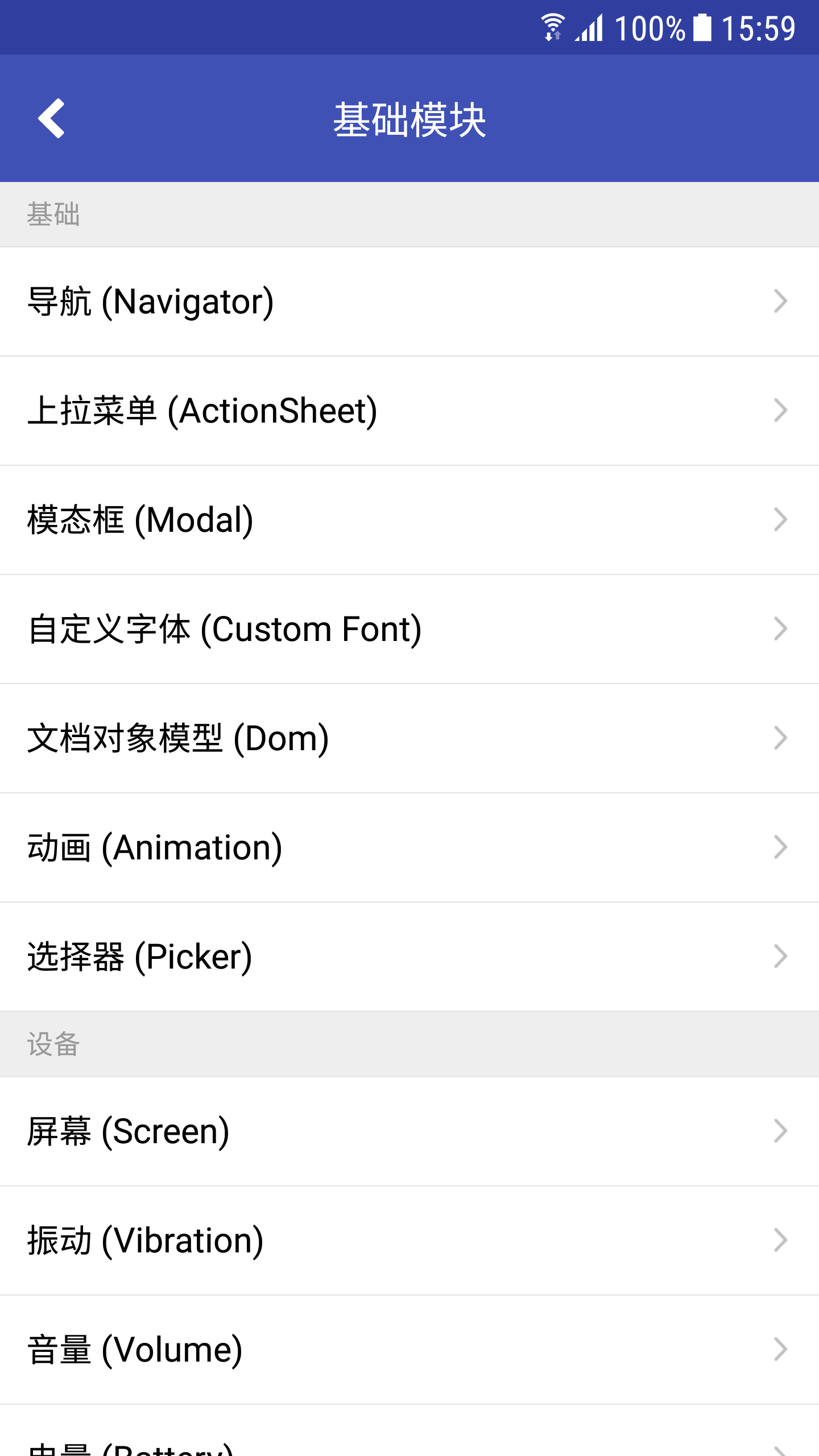
Task: Go back using the header arrow
Action: (x=51, y=118)
